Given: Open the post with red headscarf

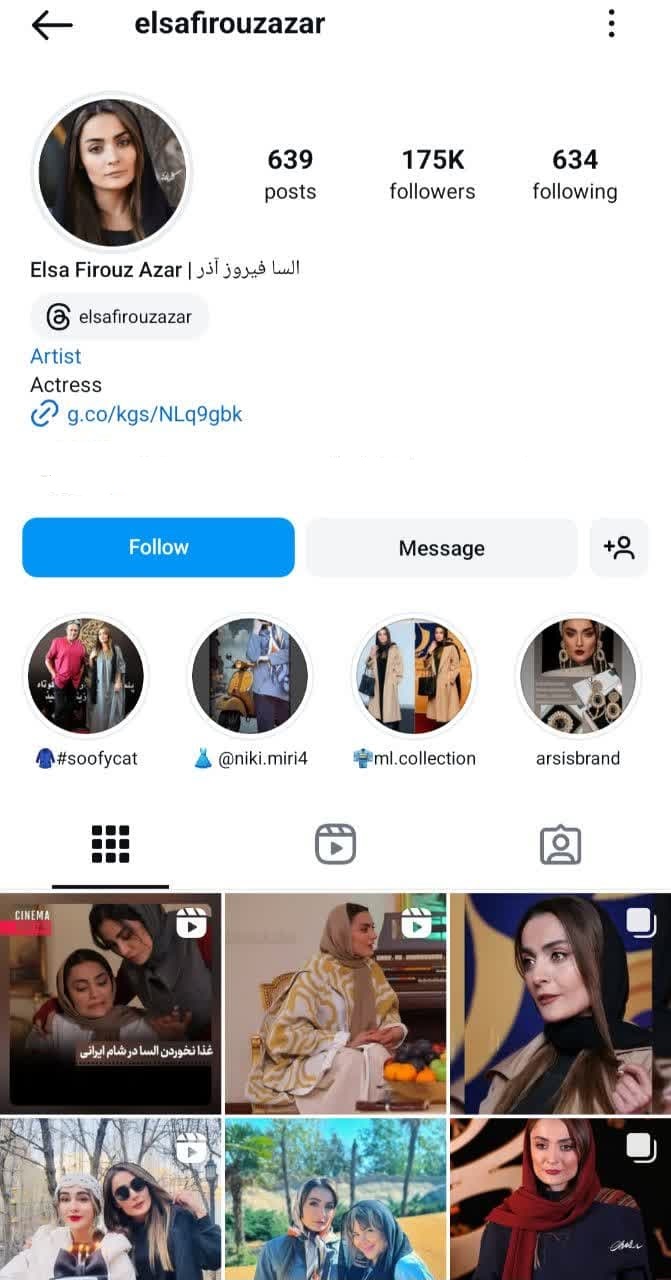Looking at the screenshot, I should click(x=560, y=1200).
